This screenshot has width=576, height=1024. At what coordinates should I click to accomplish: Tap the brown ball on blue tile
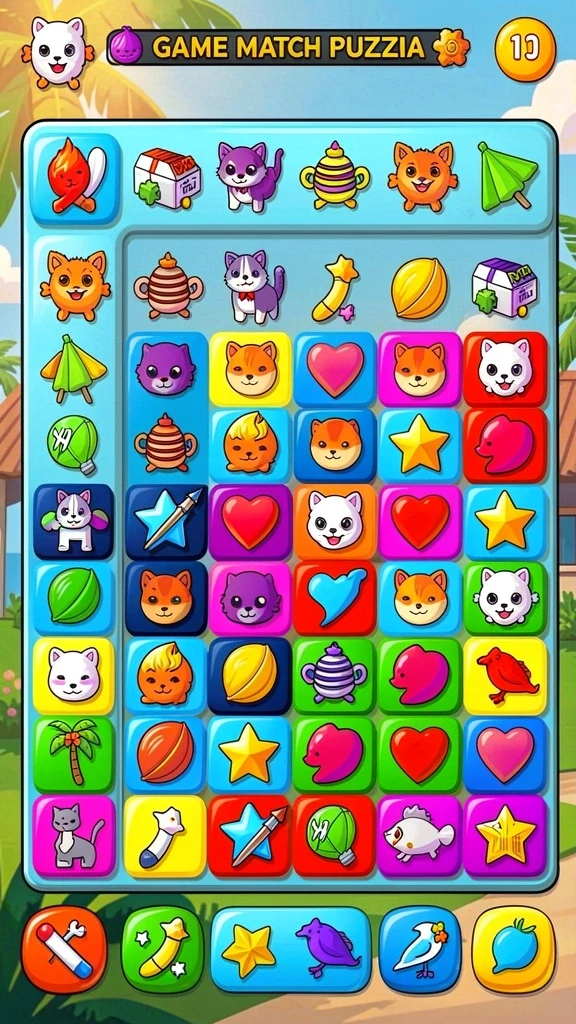165,754
